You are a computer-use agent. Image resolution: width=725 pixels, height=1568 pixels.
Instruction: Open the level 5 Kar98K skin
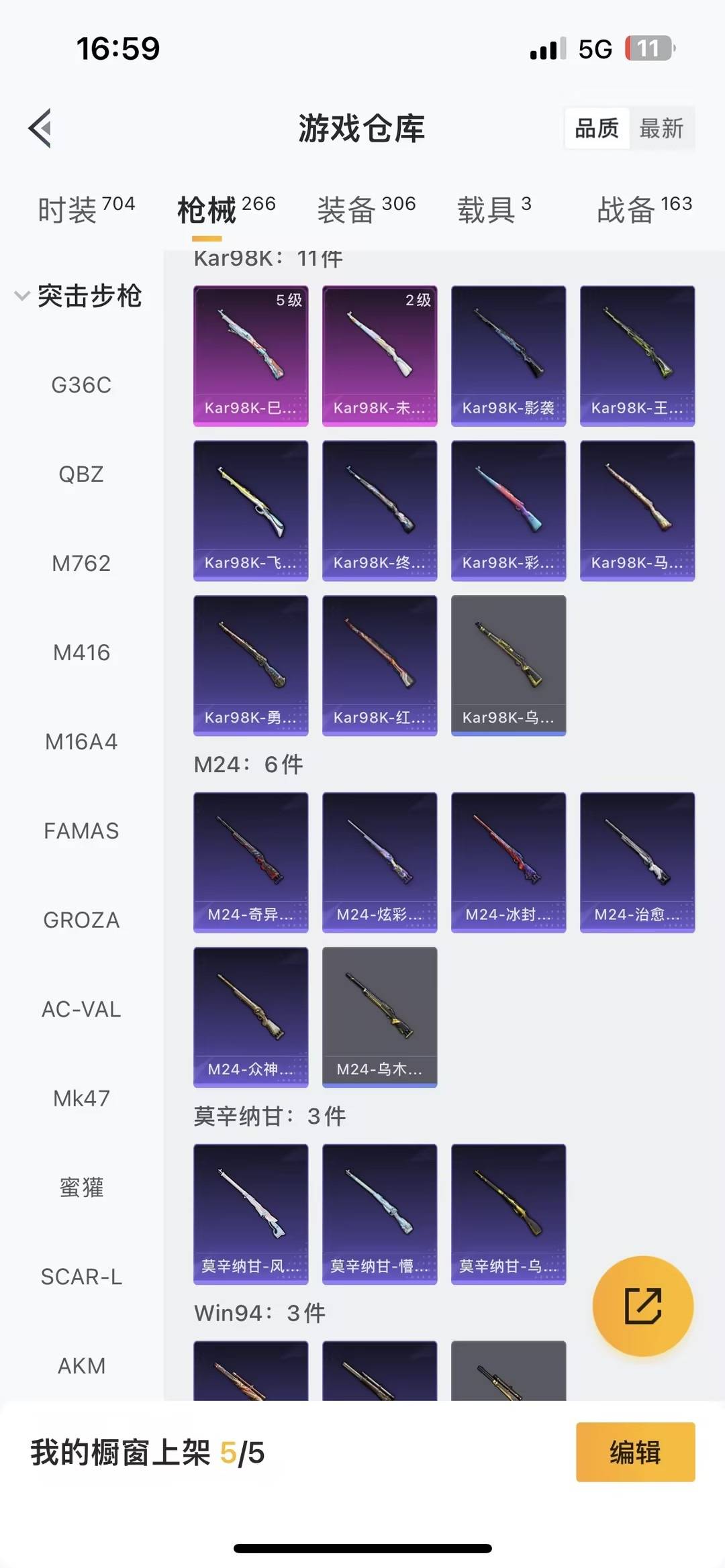tap(250, 356)
